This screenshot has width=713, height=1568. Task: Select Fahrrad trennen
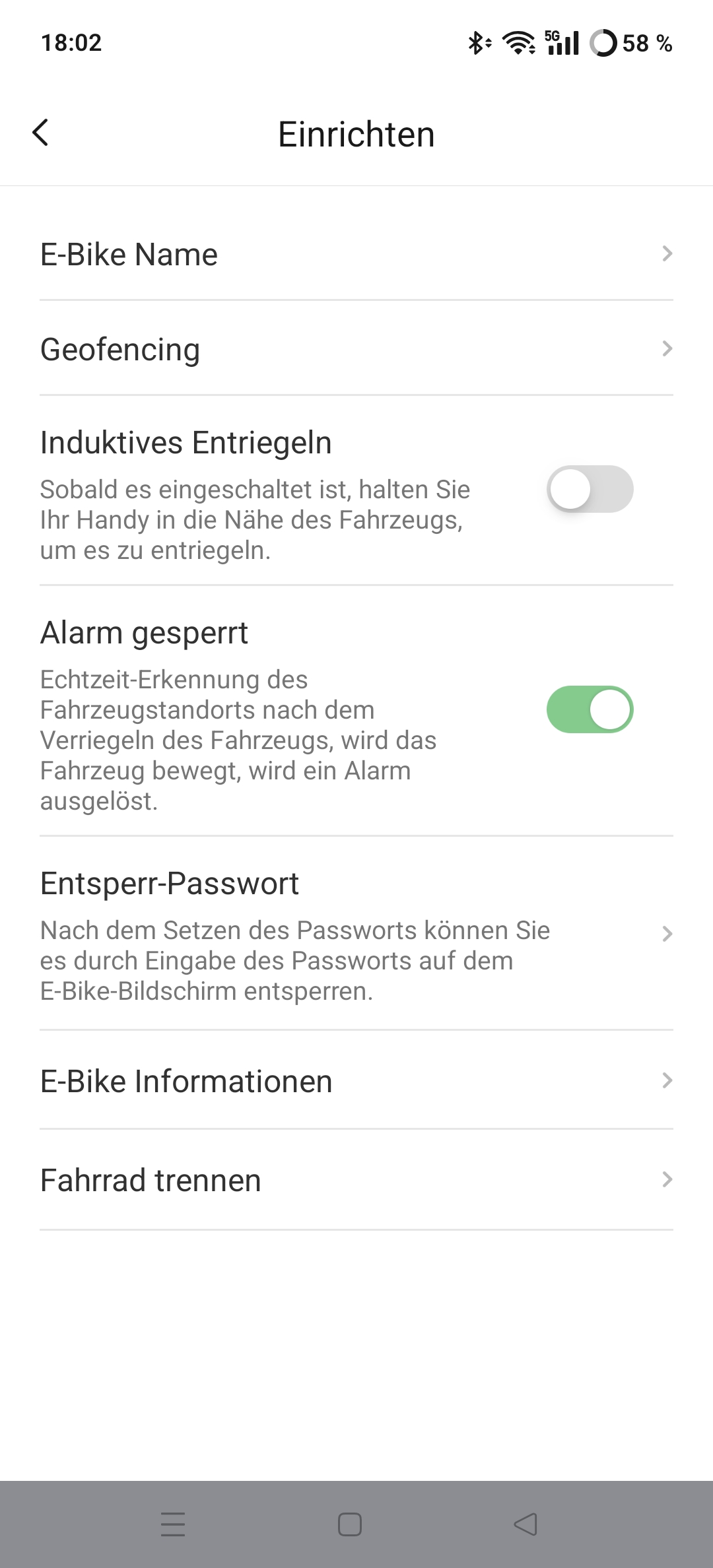(x=356, y=1180)
